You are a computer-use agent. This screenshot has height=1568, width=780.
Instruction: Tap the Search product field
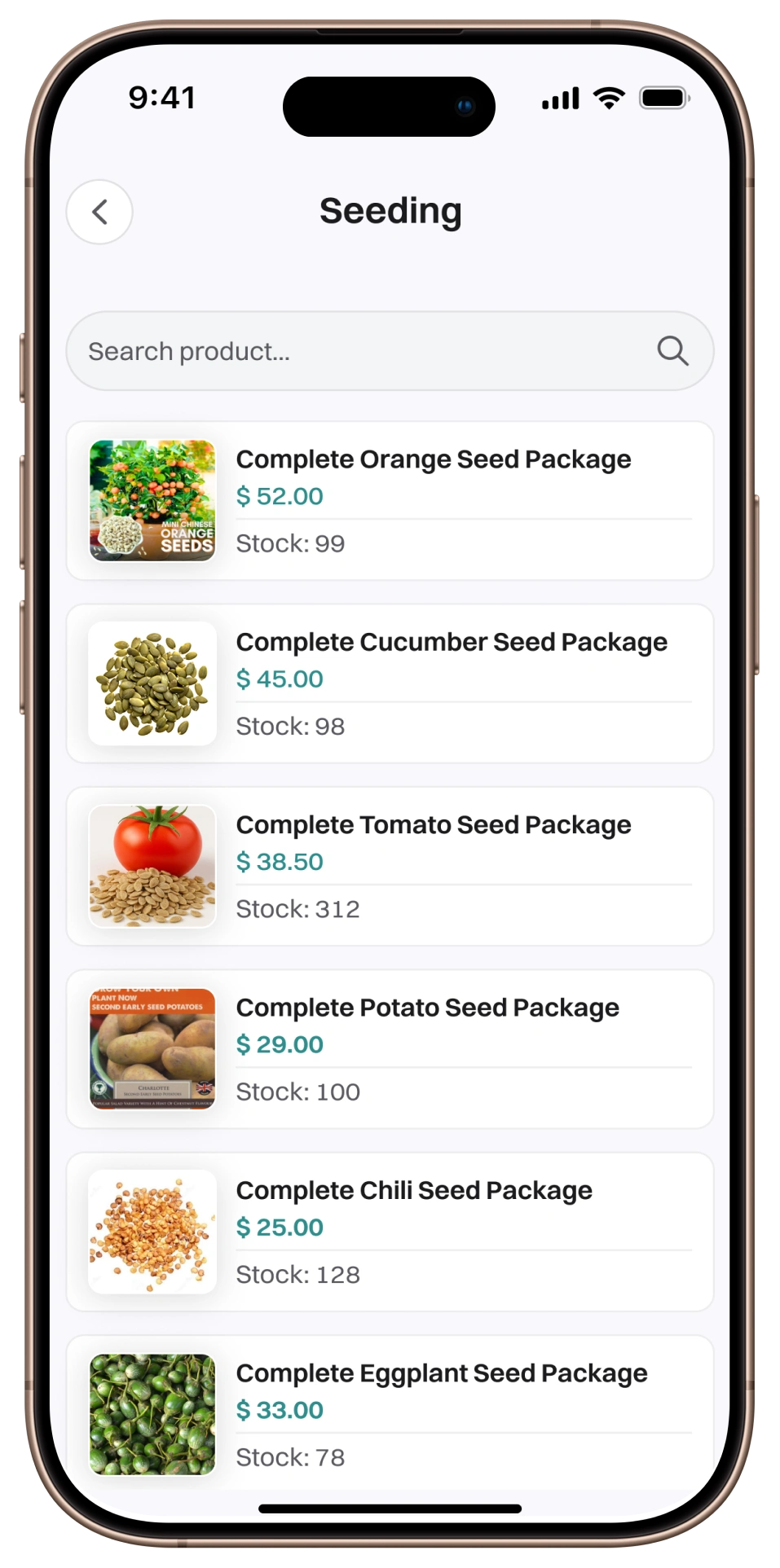click(359, 351)
